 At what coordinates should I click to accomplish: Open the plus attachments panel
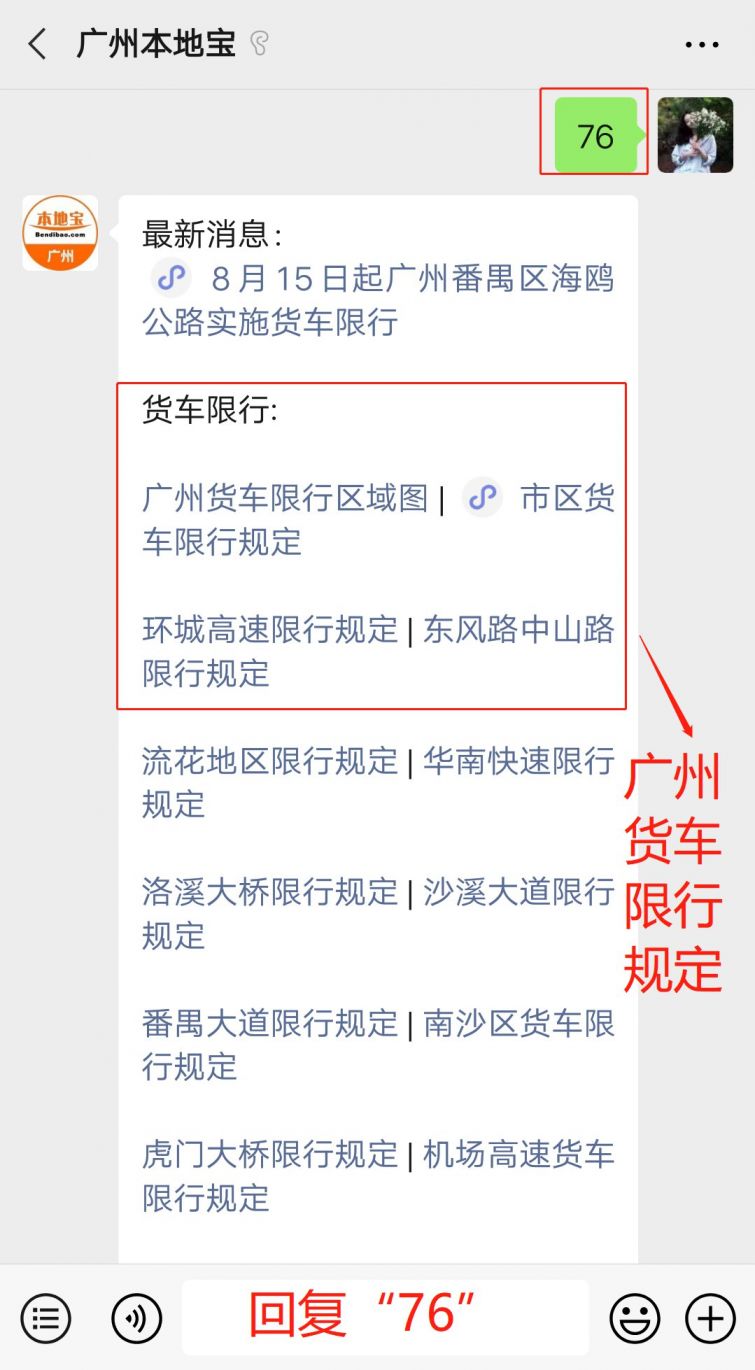(710, 1317)
